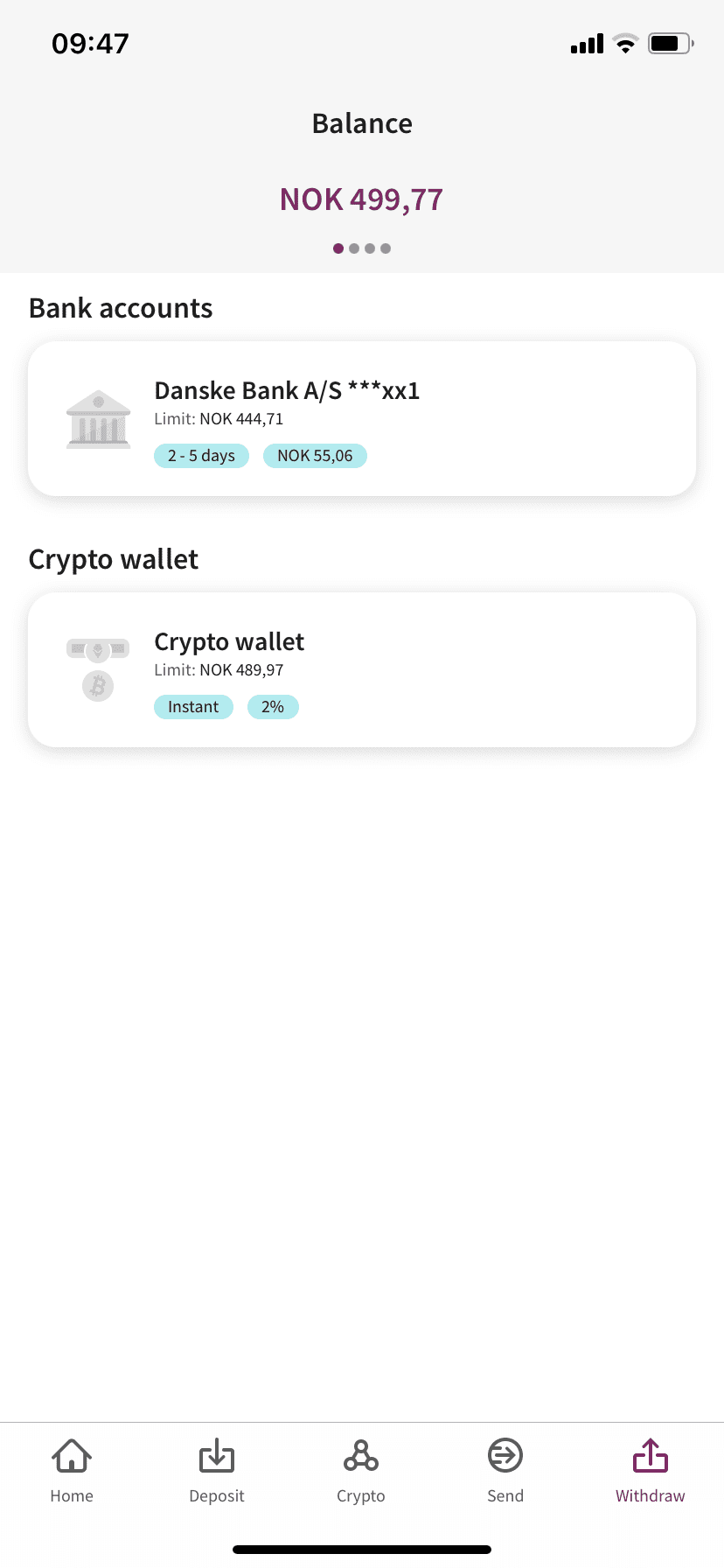Screen dimensions: 724x1568
Task: Open the Danske Bank A/S ***xx1 account card
Action: pos(362,418)
